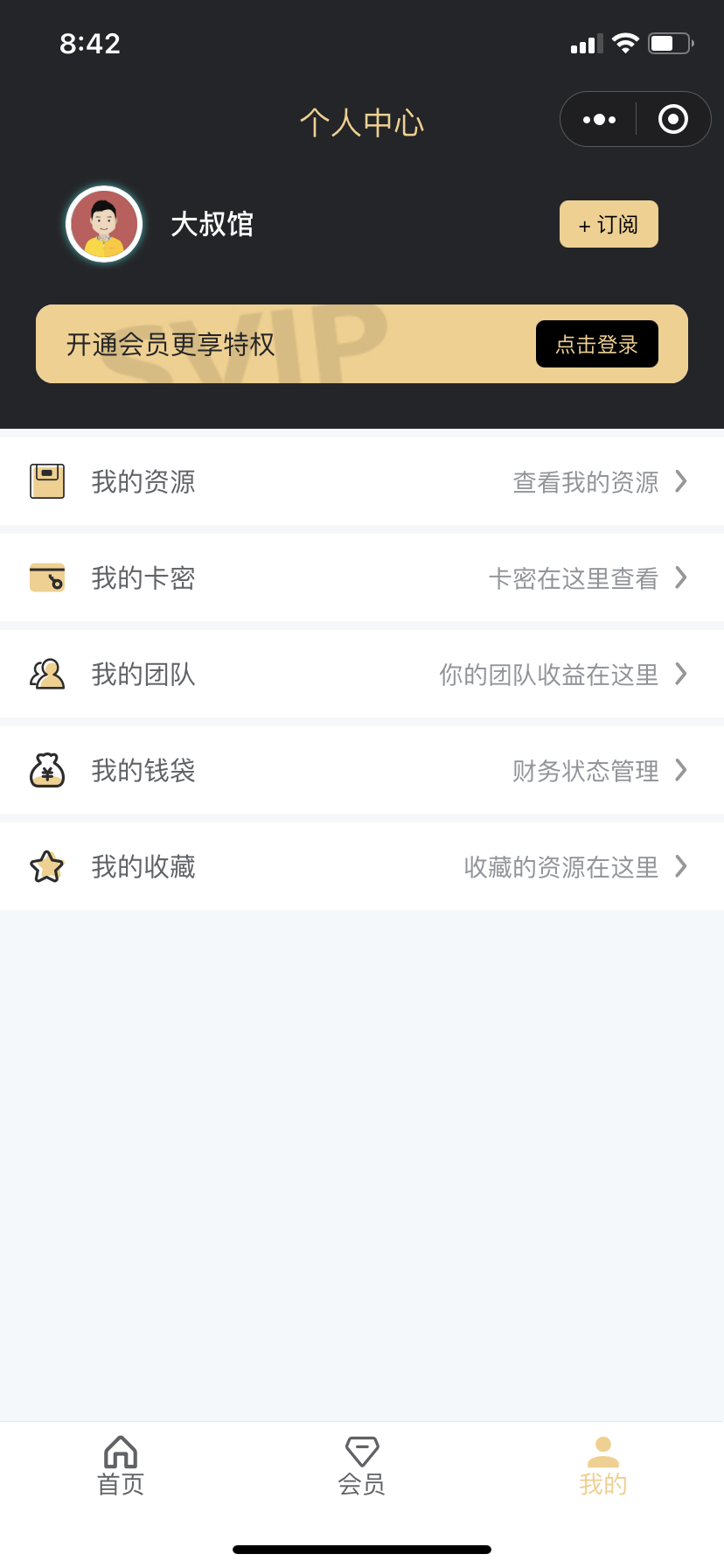Tap the 大叔馆 profile avatar
The width and height of the screenshot is (724, 1568).
103,223
